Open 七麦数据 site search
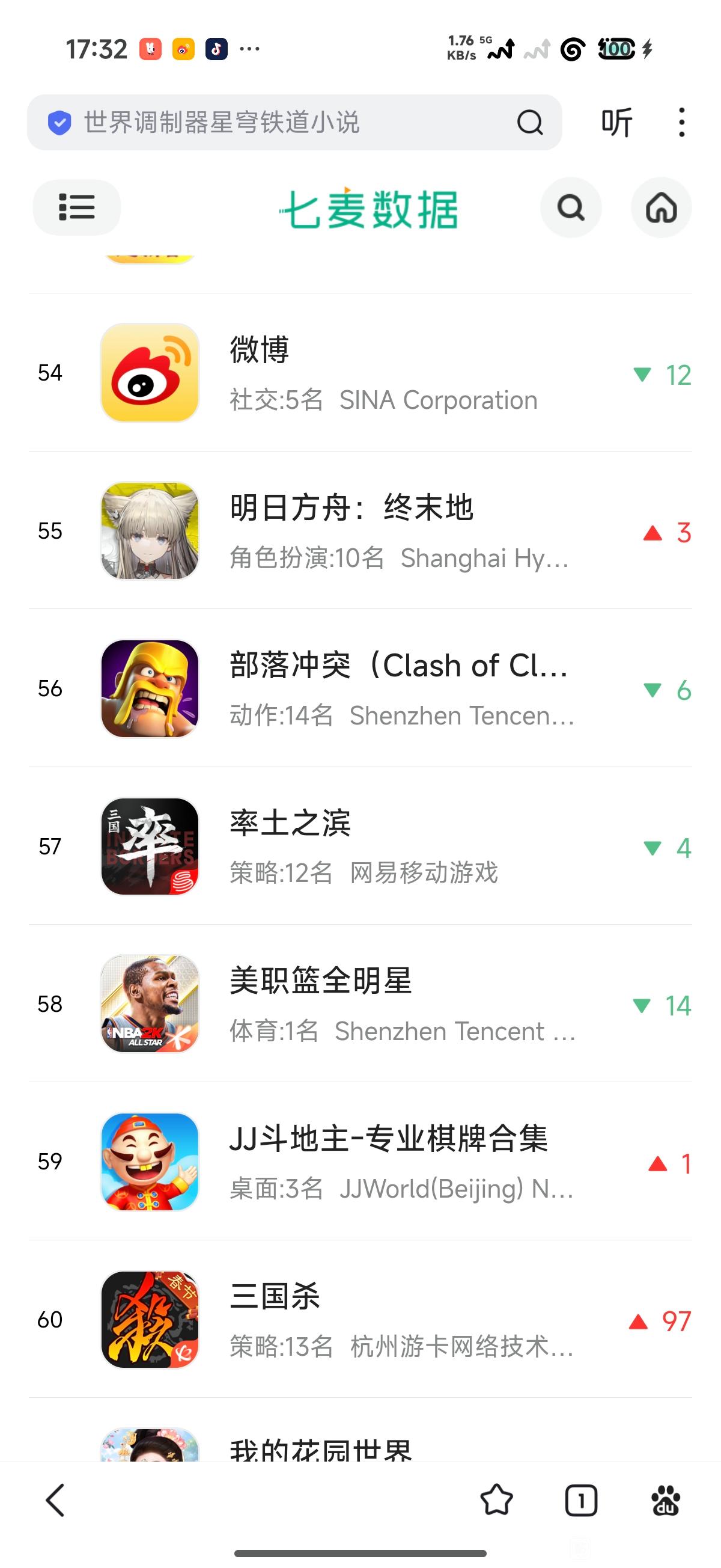The height and width of the screenshot is (1568, 721). pos(571,207)
